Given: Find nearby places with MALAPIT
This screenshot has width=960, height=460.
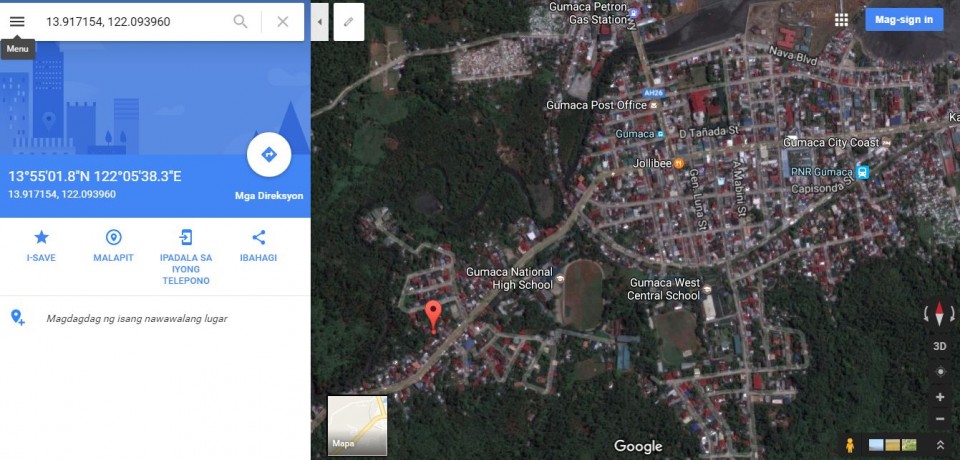Looking at the screenshot, I should [113, 245].
